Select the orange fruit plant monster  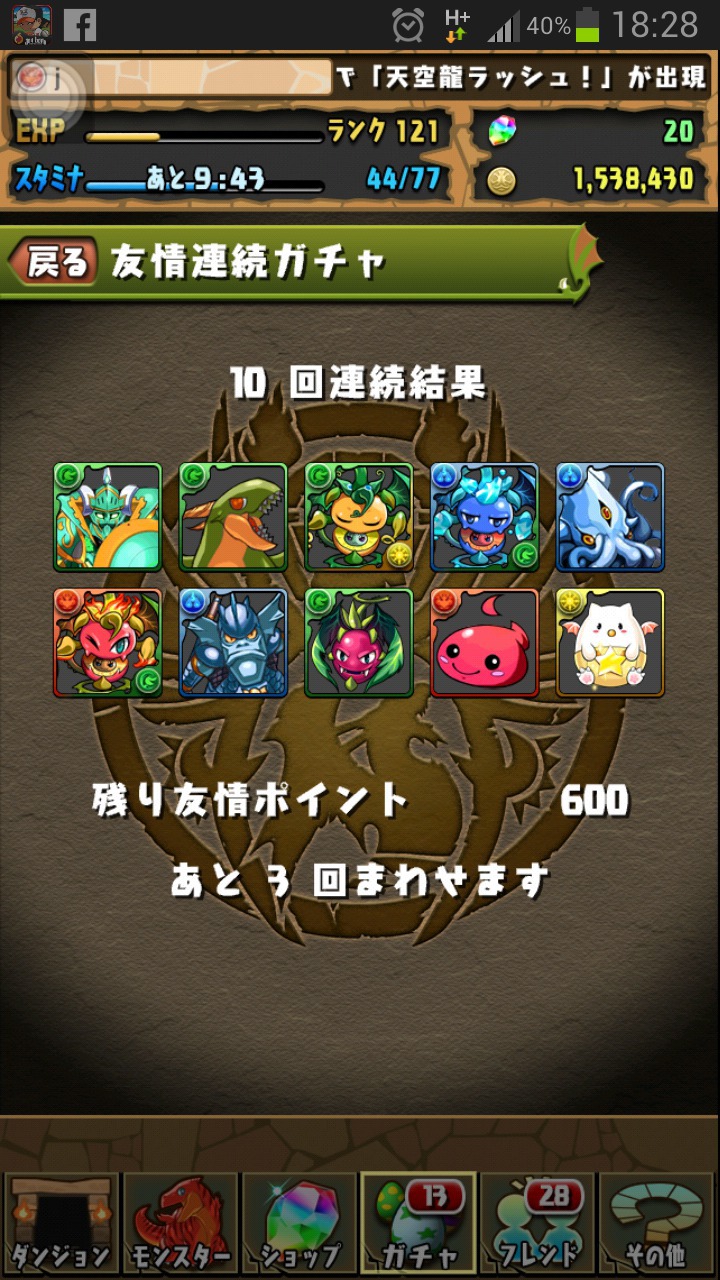coord(359,517)
